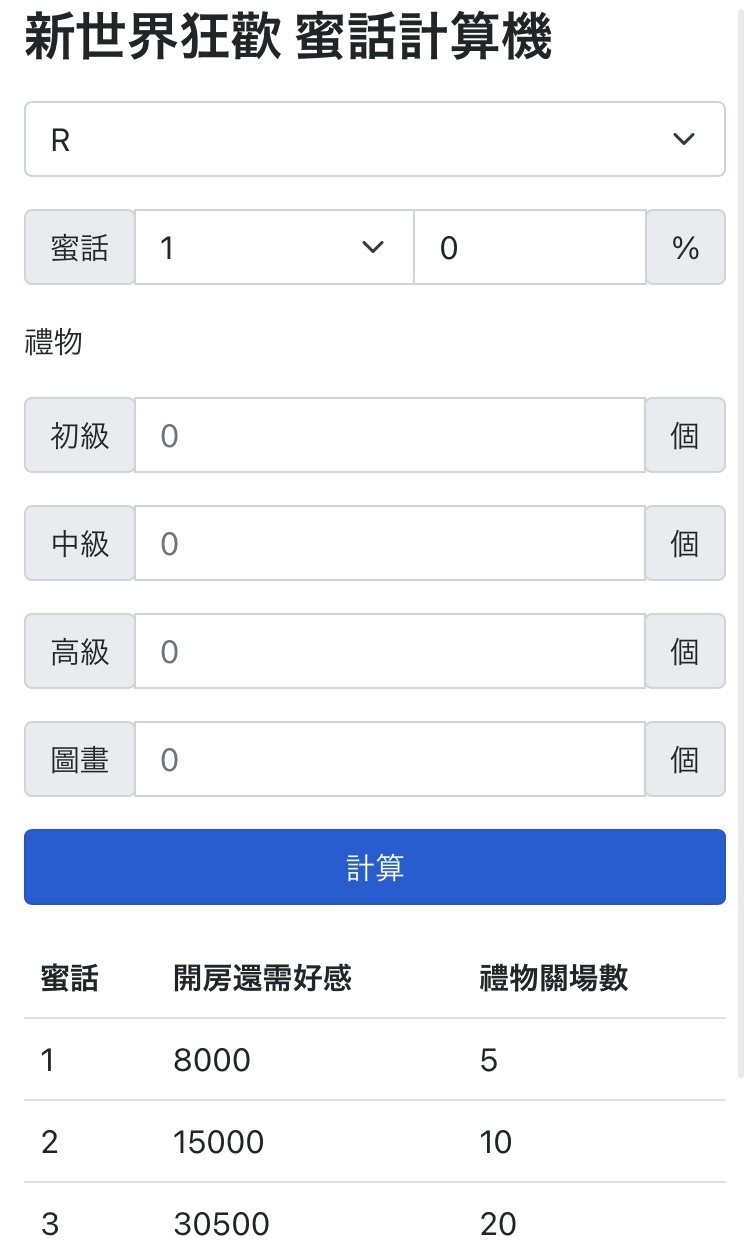
Task: Focus the 初級 gift count field
Action: (390, 435)
